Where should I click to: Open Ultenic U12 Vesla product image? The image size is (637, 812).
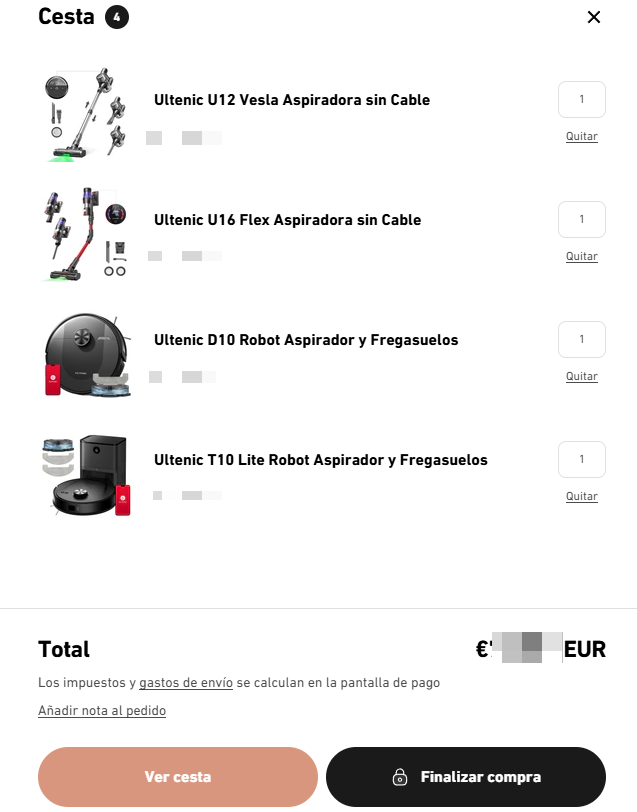pyautogui.click(x=87, y=115)
